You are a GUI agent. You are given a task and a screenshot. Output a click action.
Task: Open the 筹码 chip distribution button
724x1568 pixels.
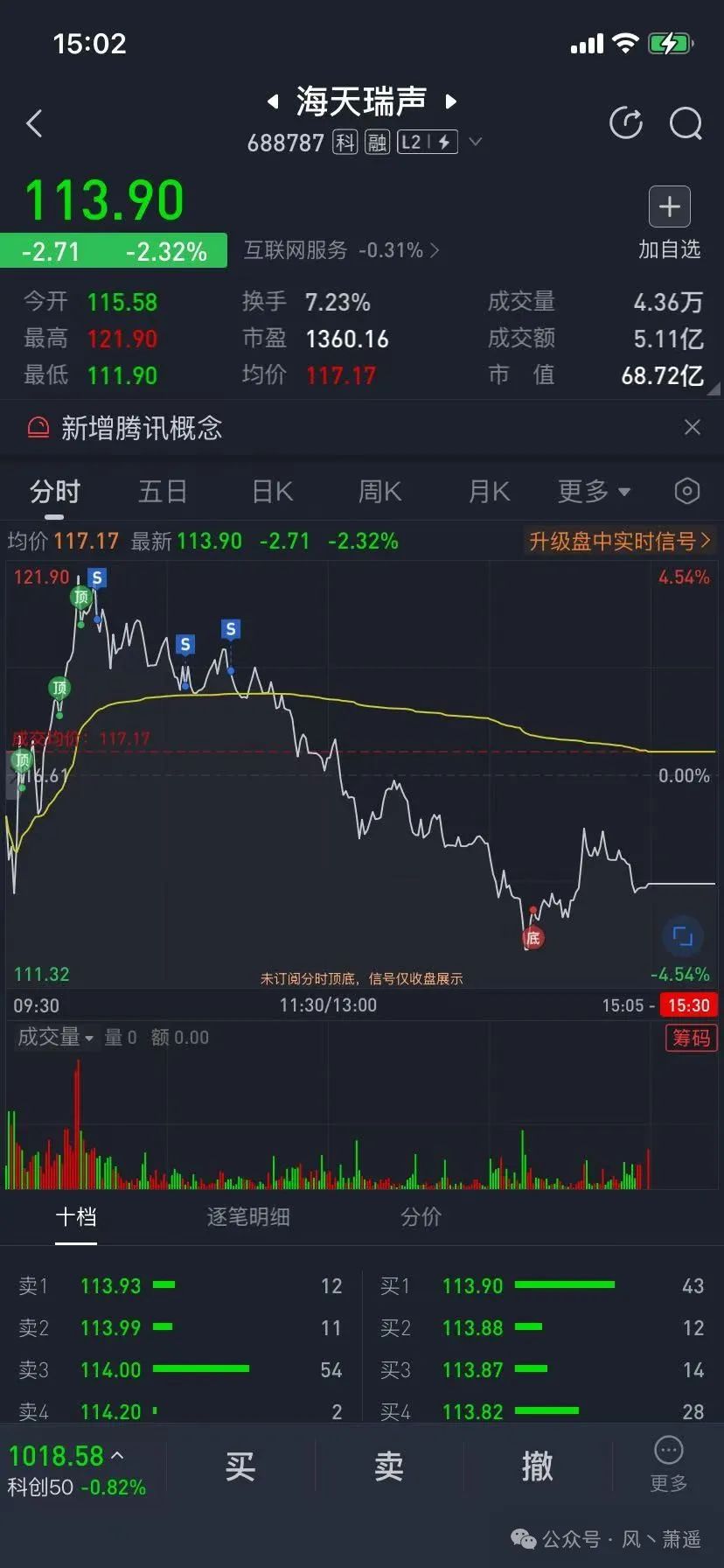click(691, 1038)
